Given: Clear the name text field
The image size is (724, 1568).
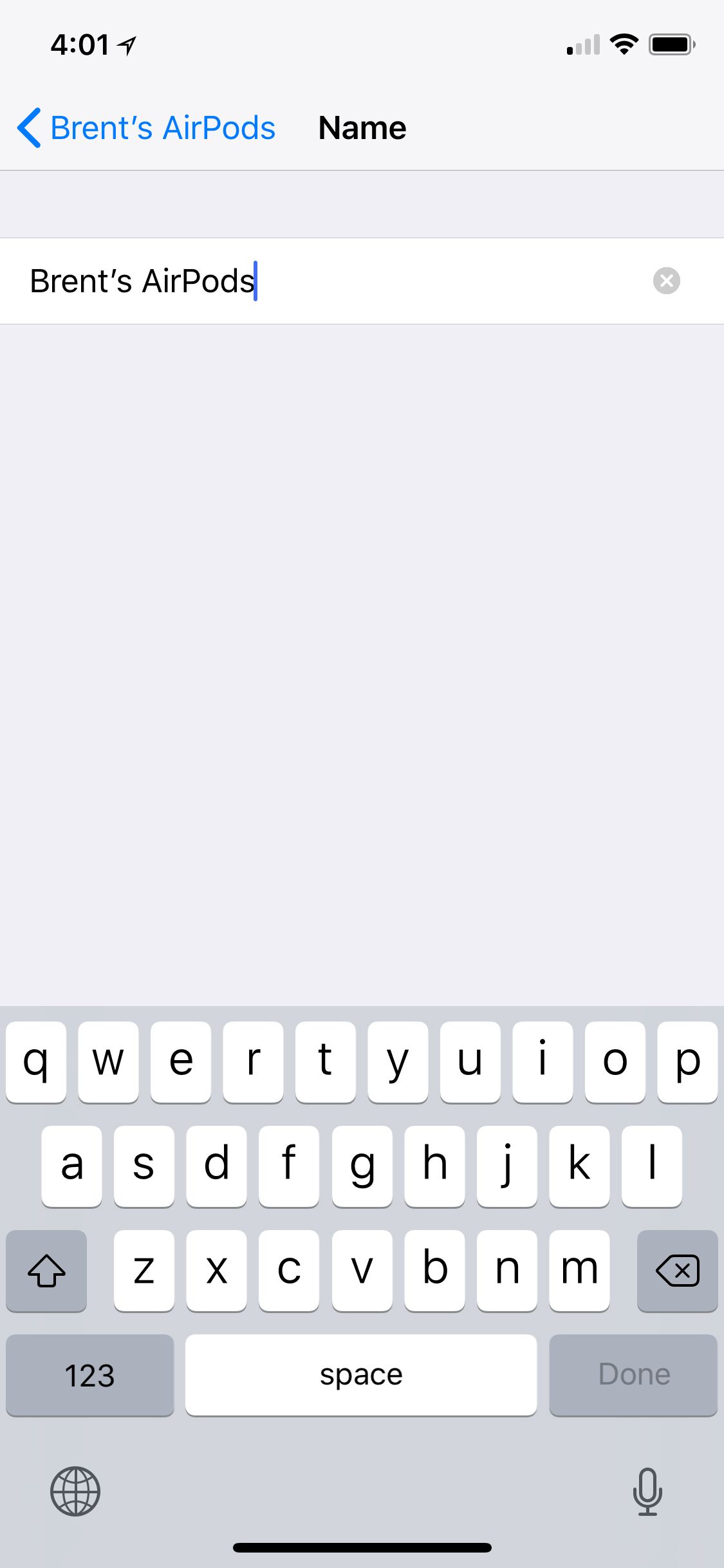Looking at the screenshot, I should [666, 281].
